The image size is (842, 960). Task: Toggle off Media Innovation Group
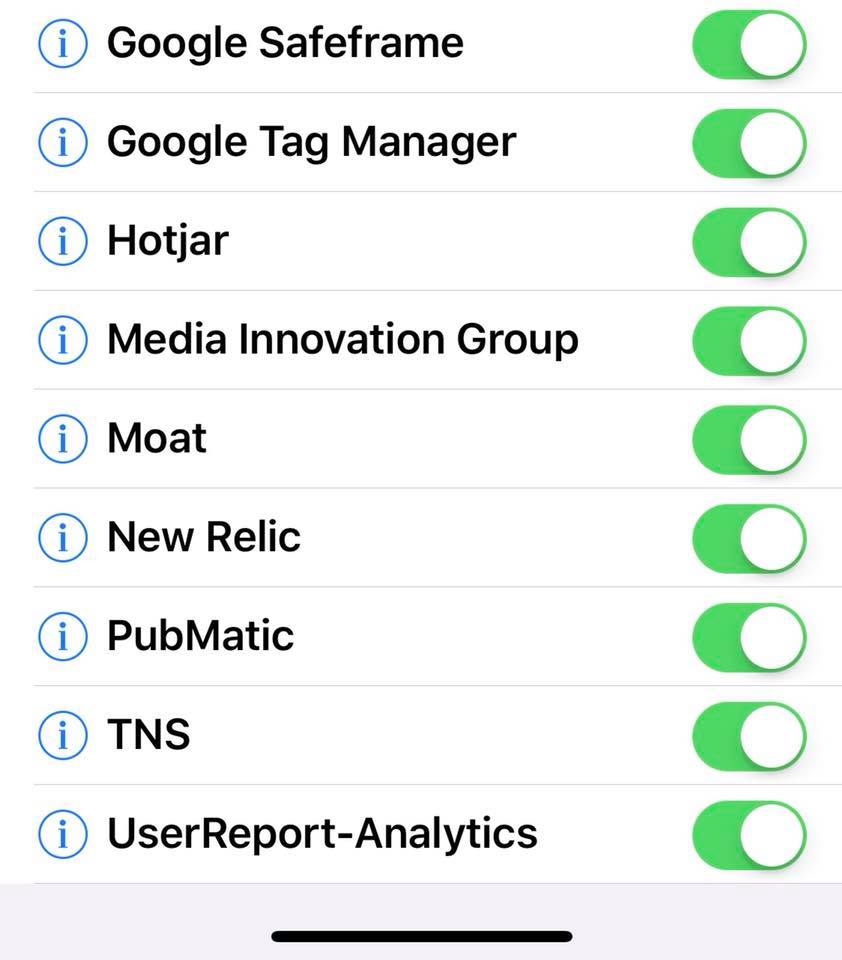(x=748, y=341)
